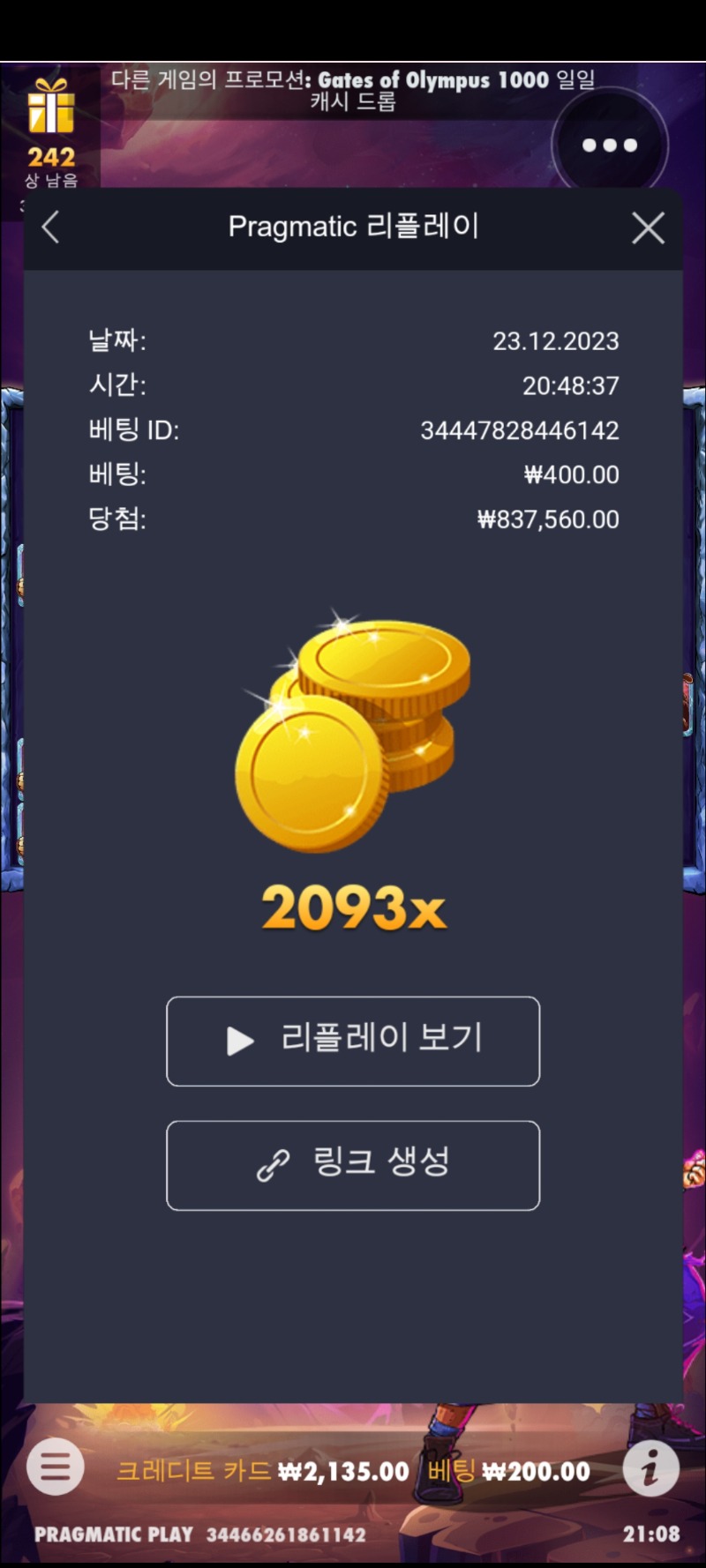This screenshot has height=1568, width=706.
Task: Open the hamburger menu button
Action: point(56,1467)
